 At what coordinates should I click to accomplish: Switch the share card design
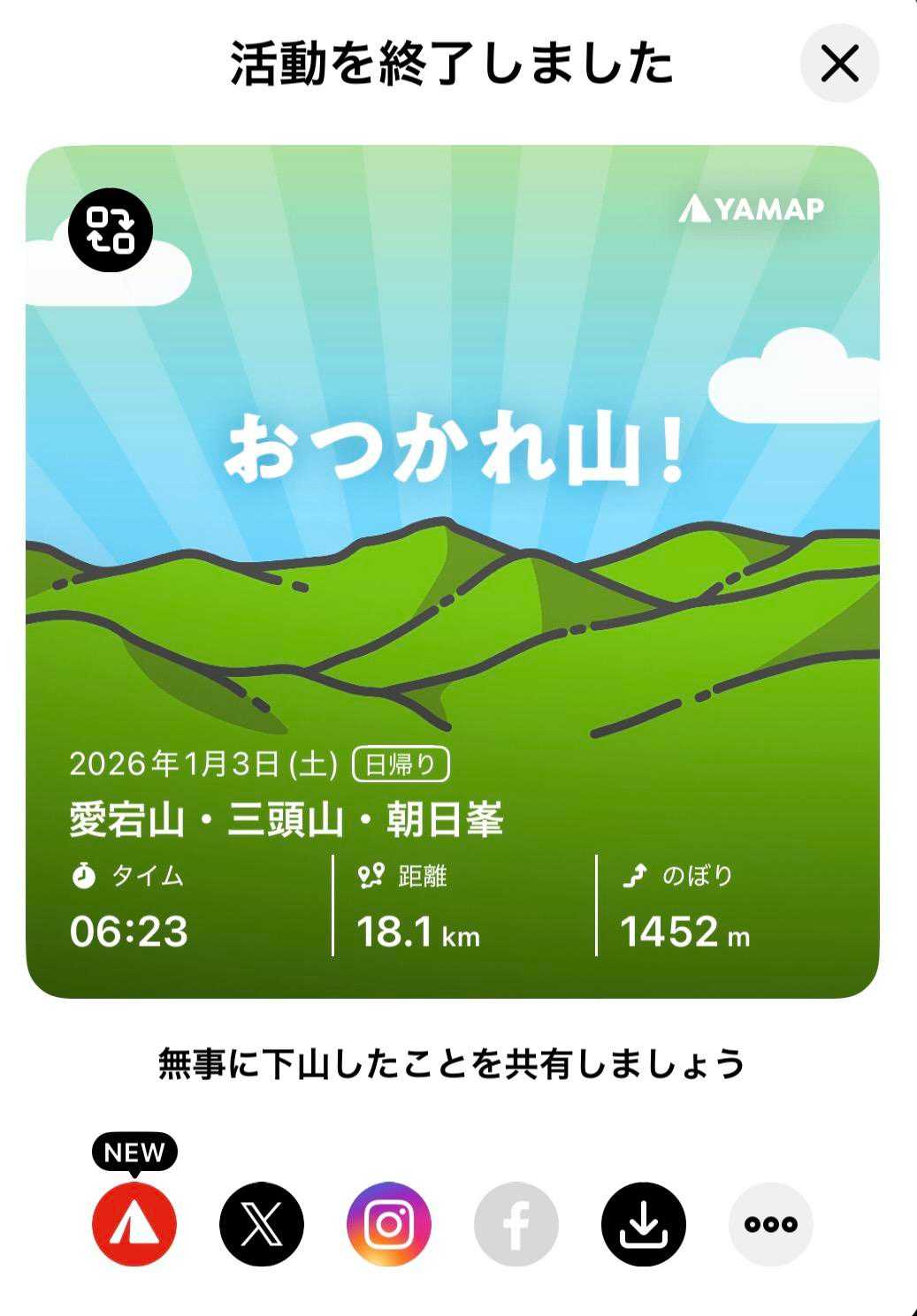pos(111,231)
